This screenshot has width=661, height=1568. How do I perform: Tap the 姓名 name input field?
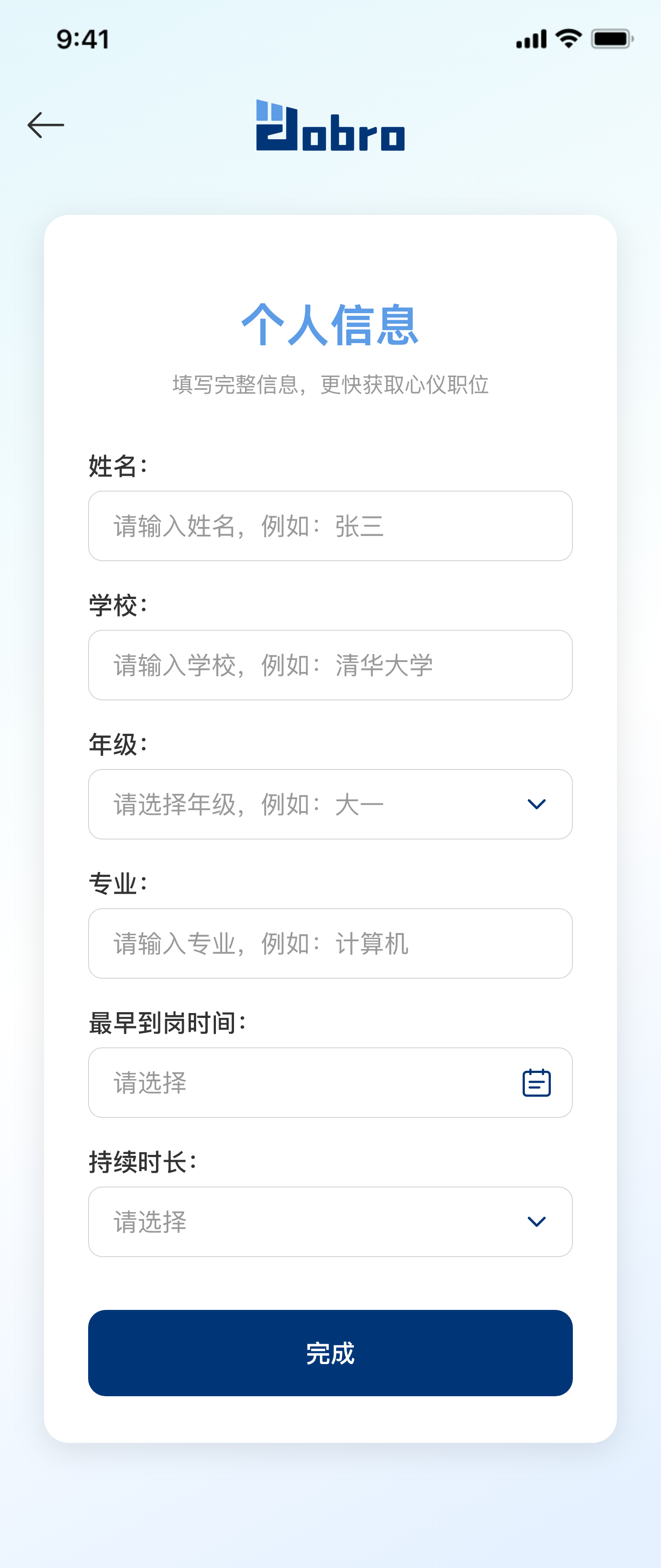[330, 526]
